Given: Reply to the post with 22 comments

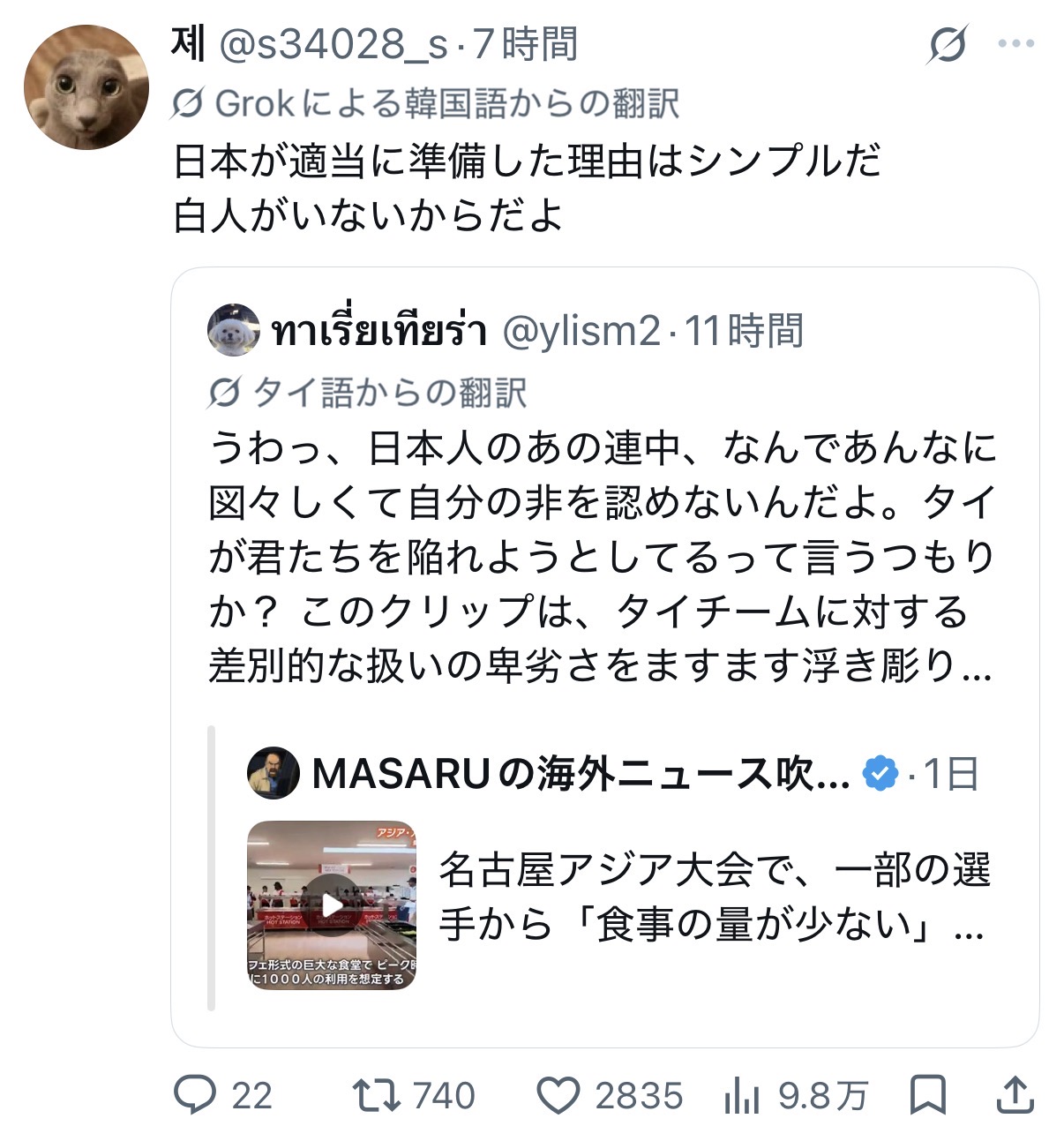Looking at the screenshot, I should 222,1095.
